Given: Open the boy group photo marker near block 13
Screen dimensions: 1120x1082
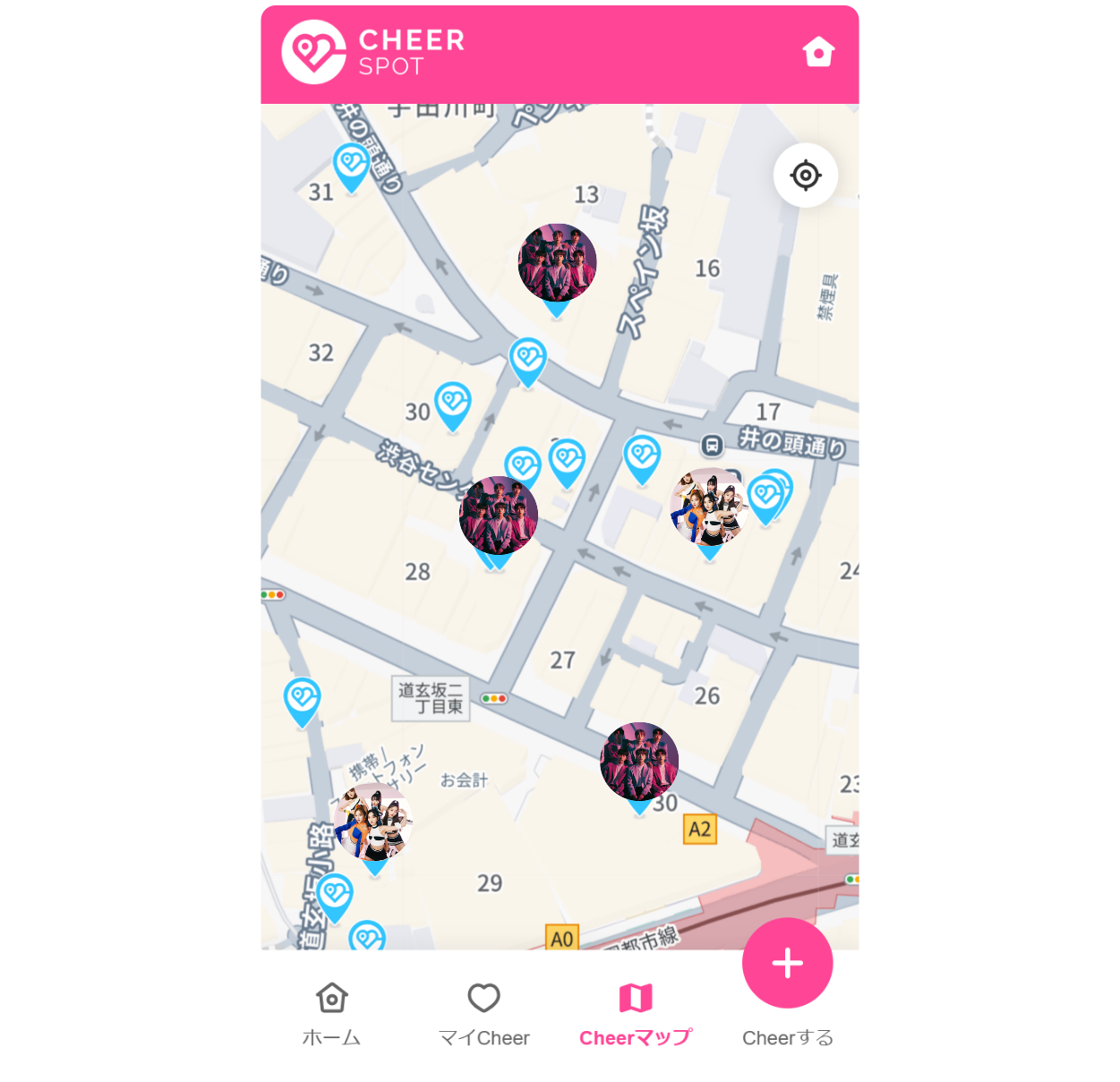Looking at the screenshot, I should click(557, 262).
